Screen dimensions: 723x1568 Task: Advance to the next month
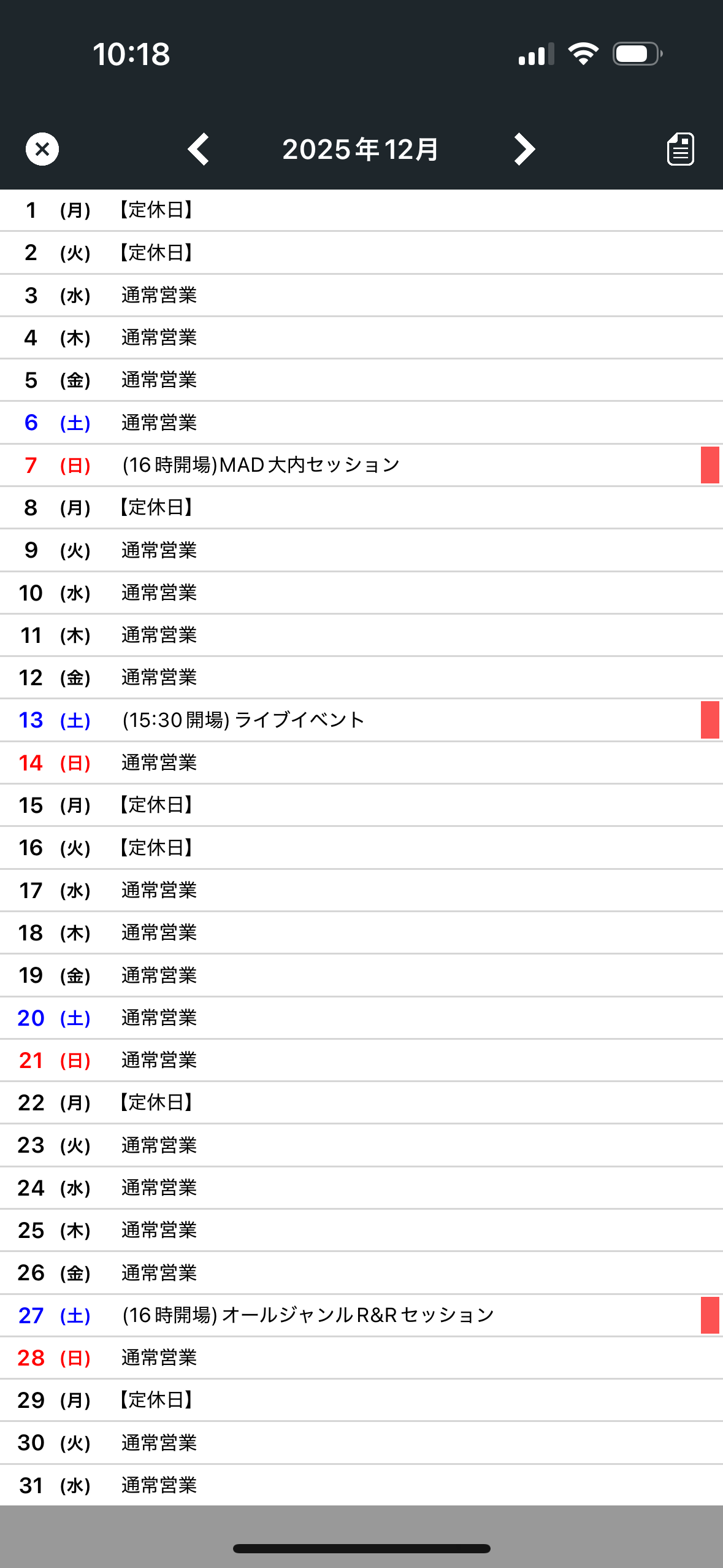pos(524,149)
